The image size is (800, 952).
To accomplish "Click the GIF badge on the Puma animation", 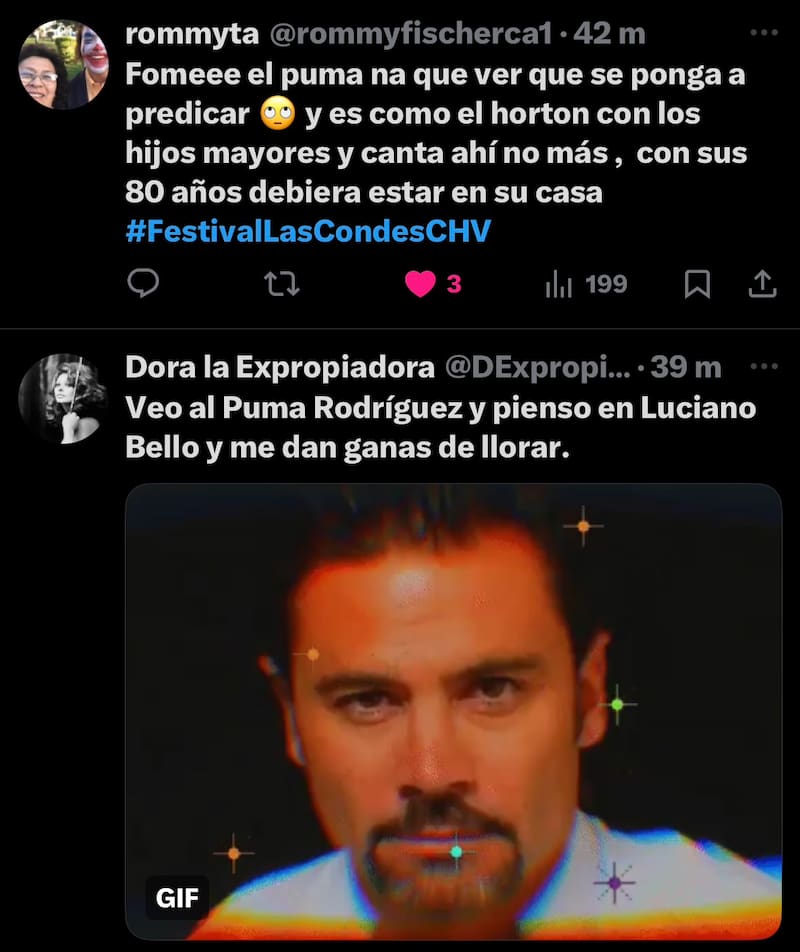I will click(177, 899).
